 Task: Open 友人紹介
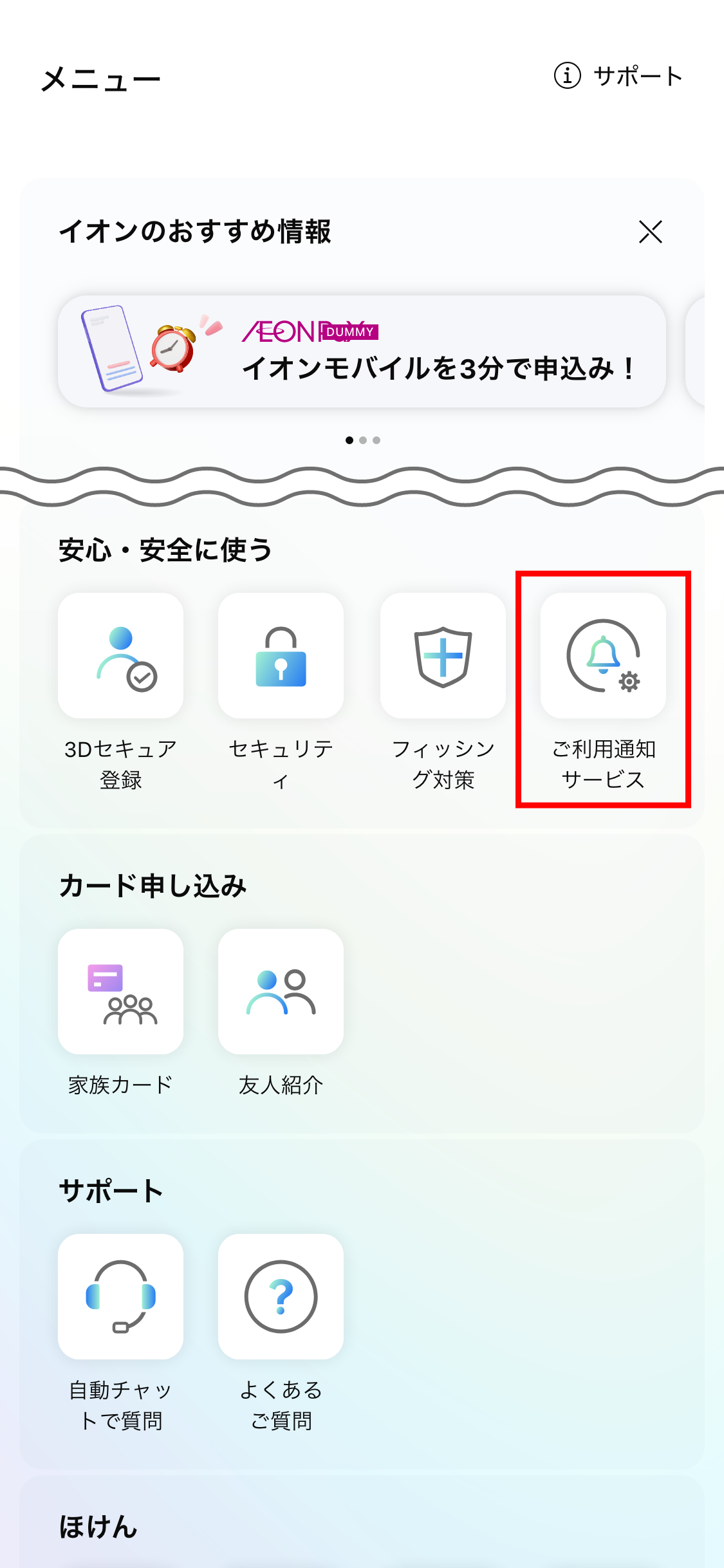(281, 992)
